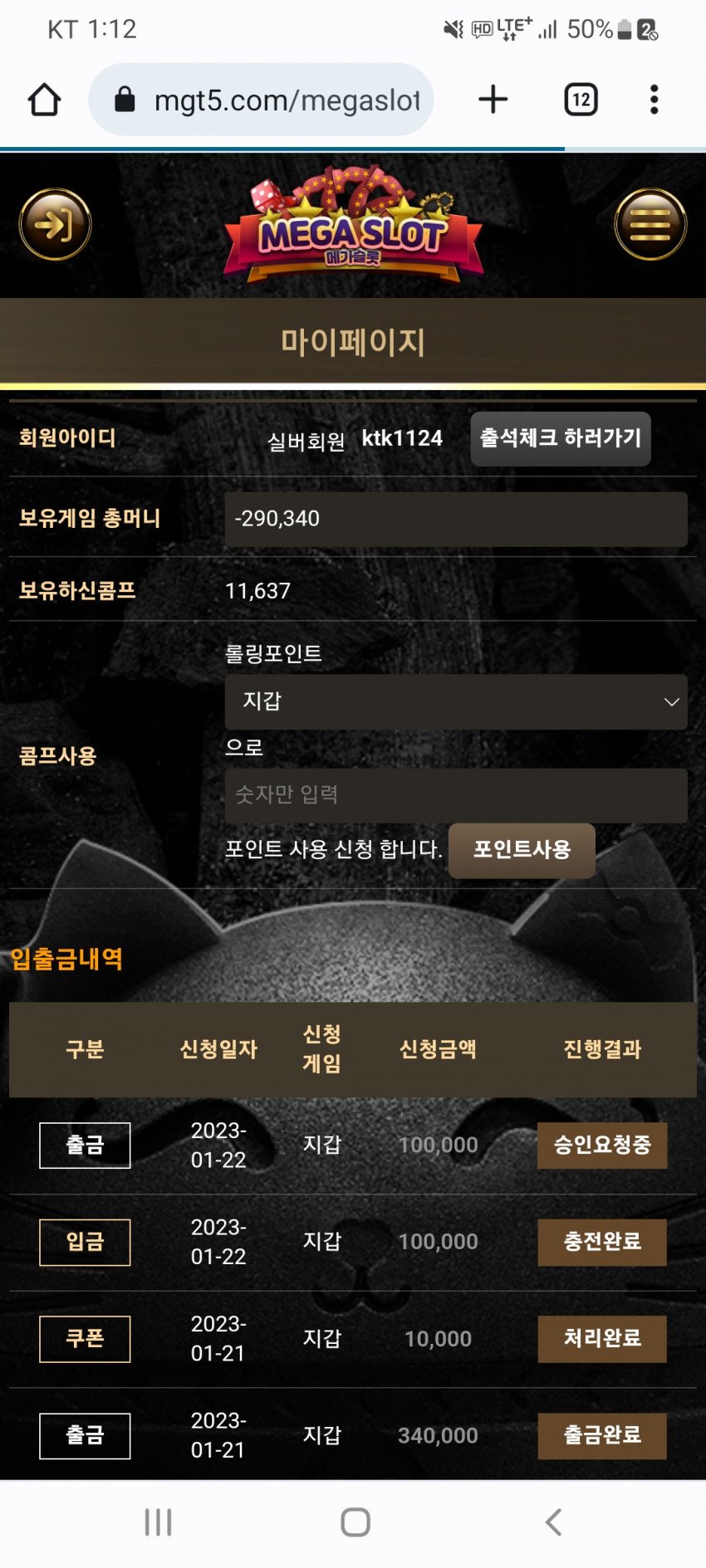This screenshot has height=1568, width=706.
Task: Tap the 출석체크 하러가기 button
Action: pyautogui.click(x=561, y=438)
